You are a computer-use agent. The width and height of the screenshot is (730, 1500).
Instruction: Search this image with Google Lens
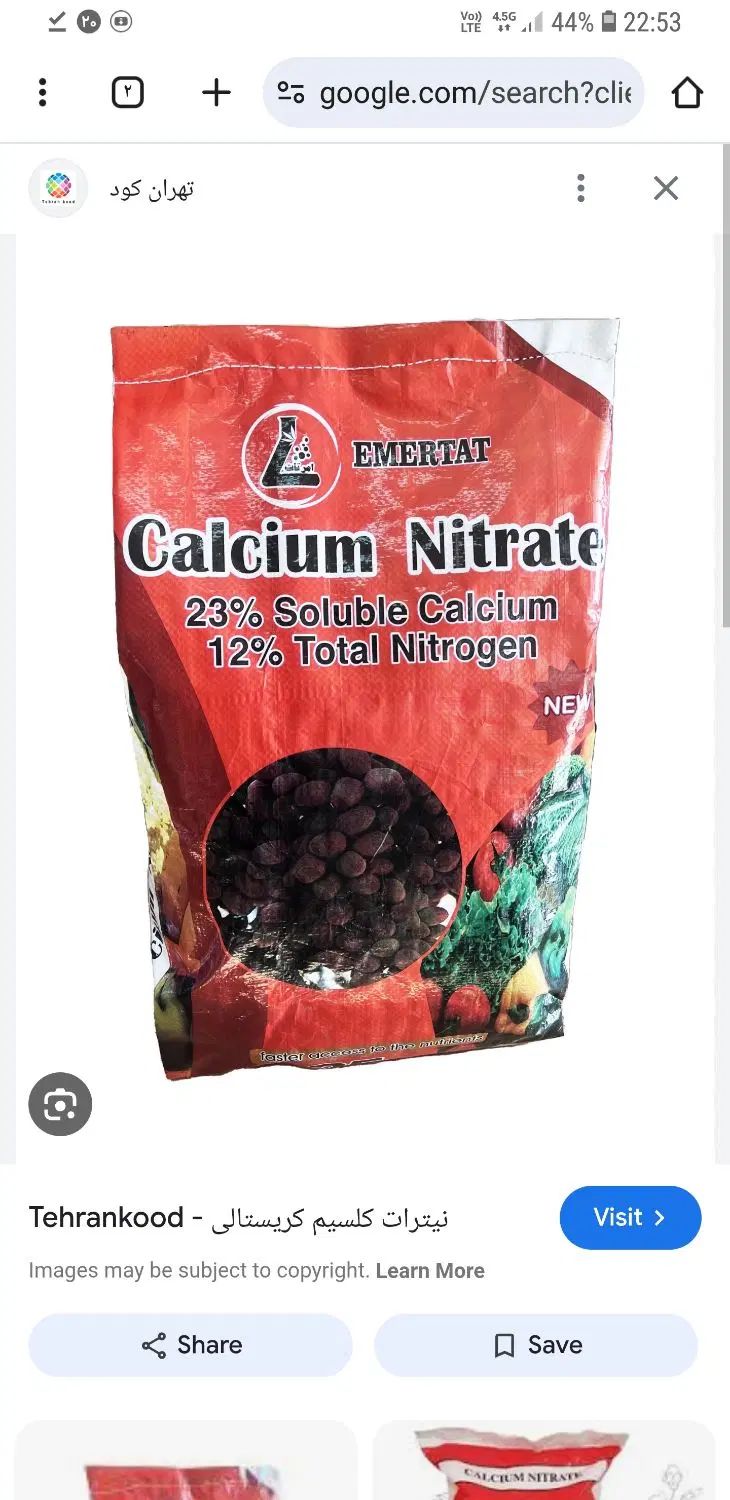[x=60, y=1104]
